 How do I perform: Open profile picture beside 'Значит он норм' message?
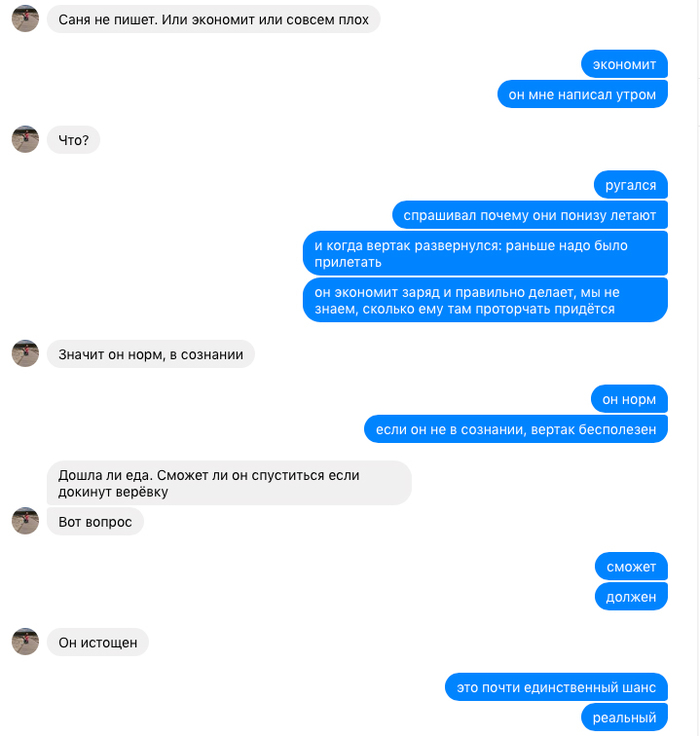click(25, 353)
